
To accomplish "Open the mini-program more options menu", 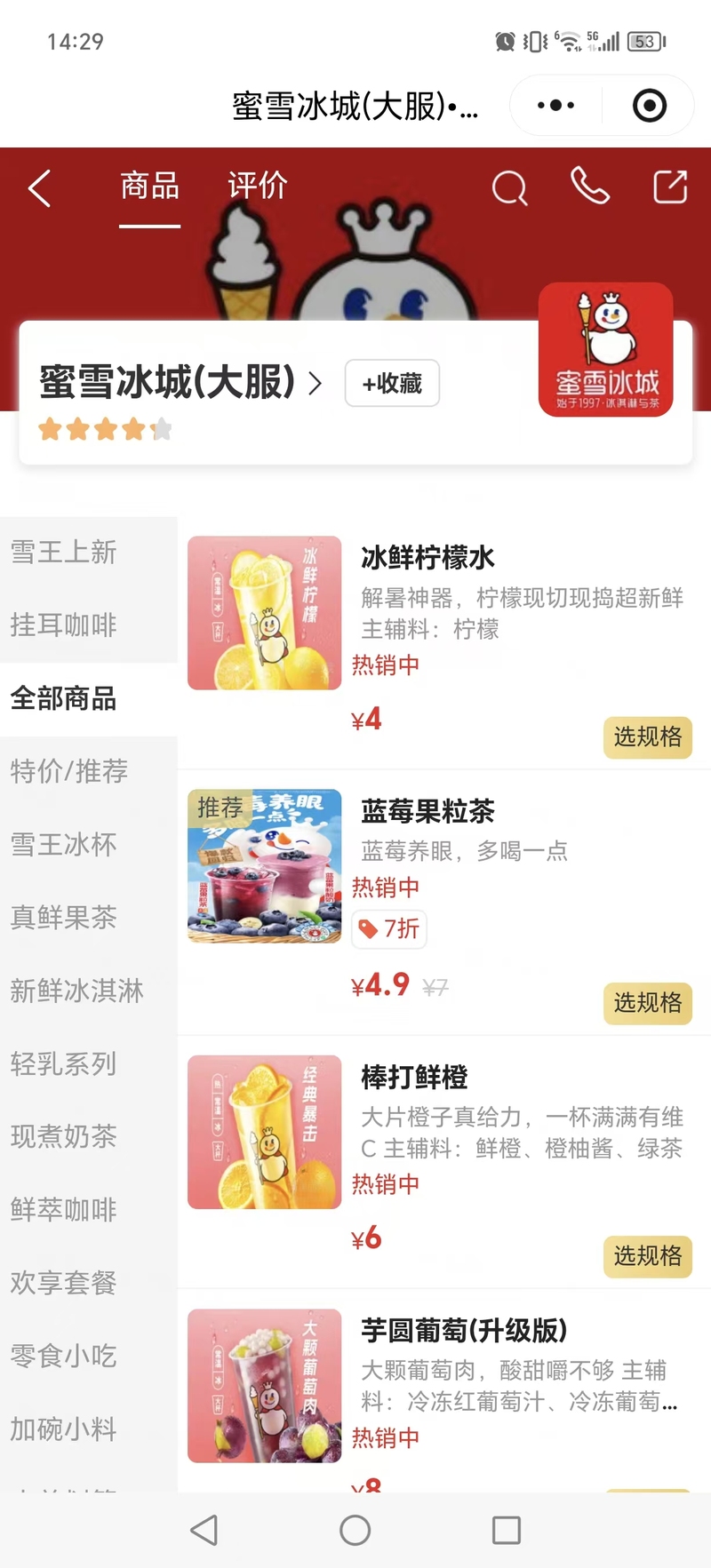I will pyautogui.click(x=556, y=106).
